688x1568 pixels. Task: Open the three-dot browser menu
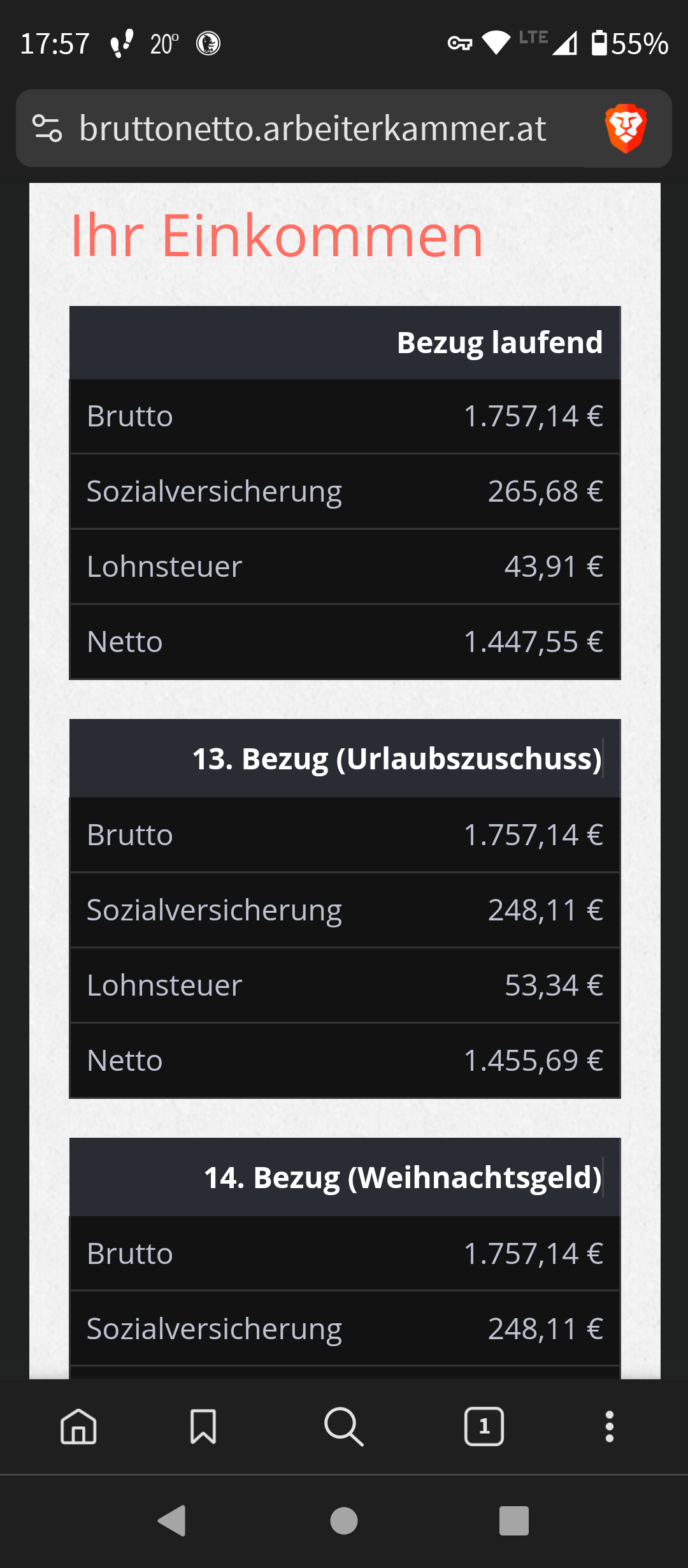click(610, 1426)
